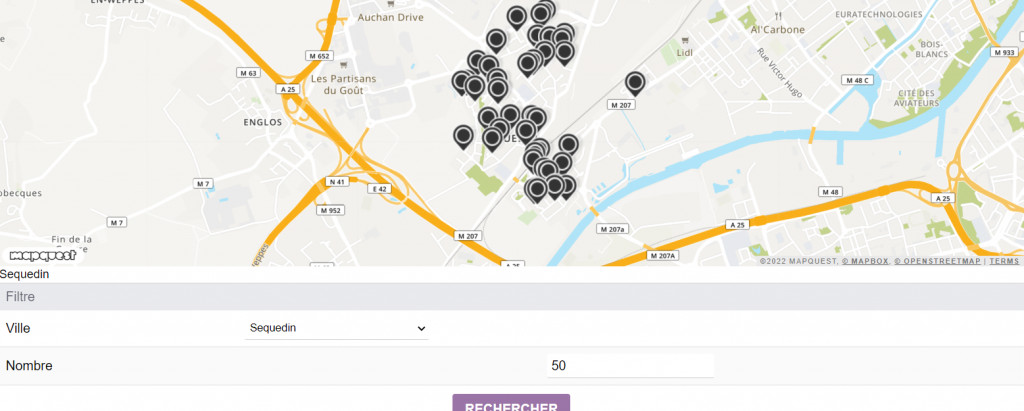1024x411 pixels.
Task: Select the map pin near M 207
Action: click(634, 83)
